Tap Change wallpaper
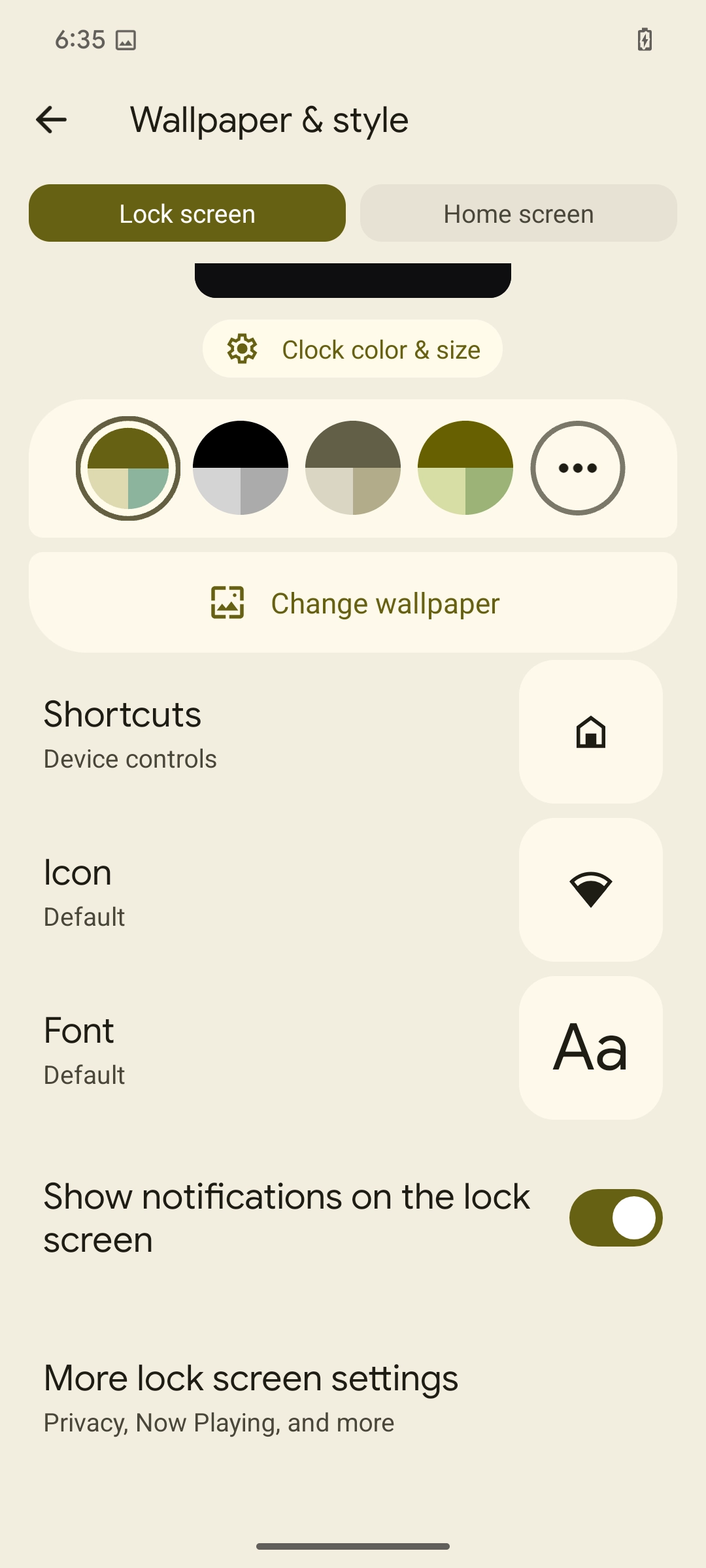The image size is (706, 1568). click(x=353, y=602)
